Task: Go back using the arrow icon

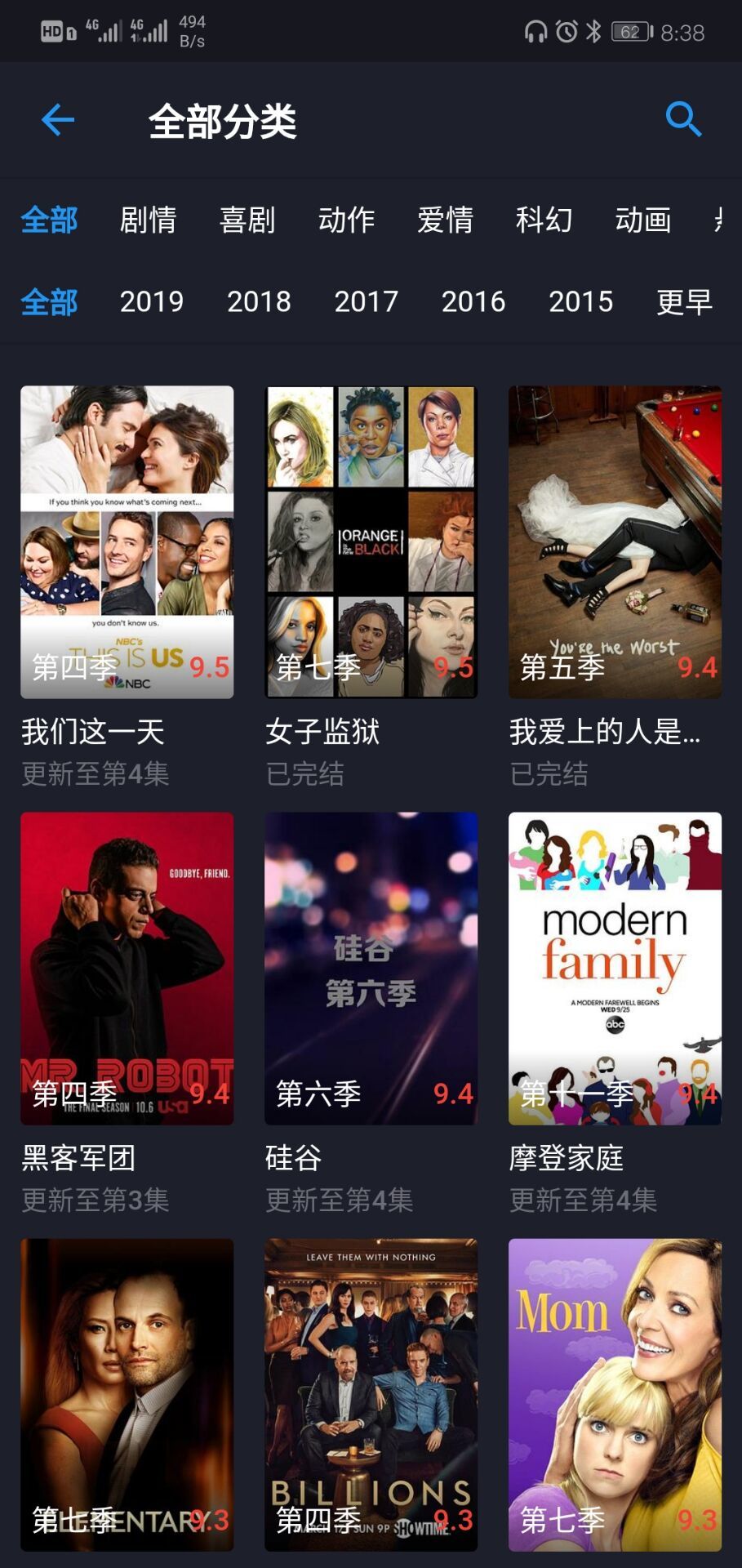Action: point(58,120)
